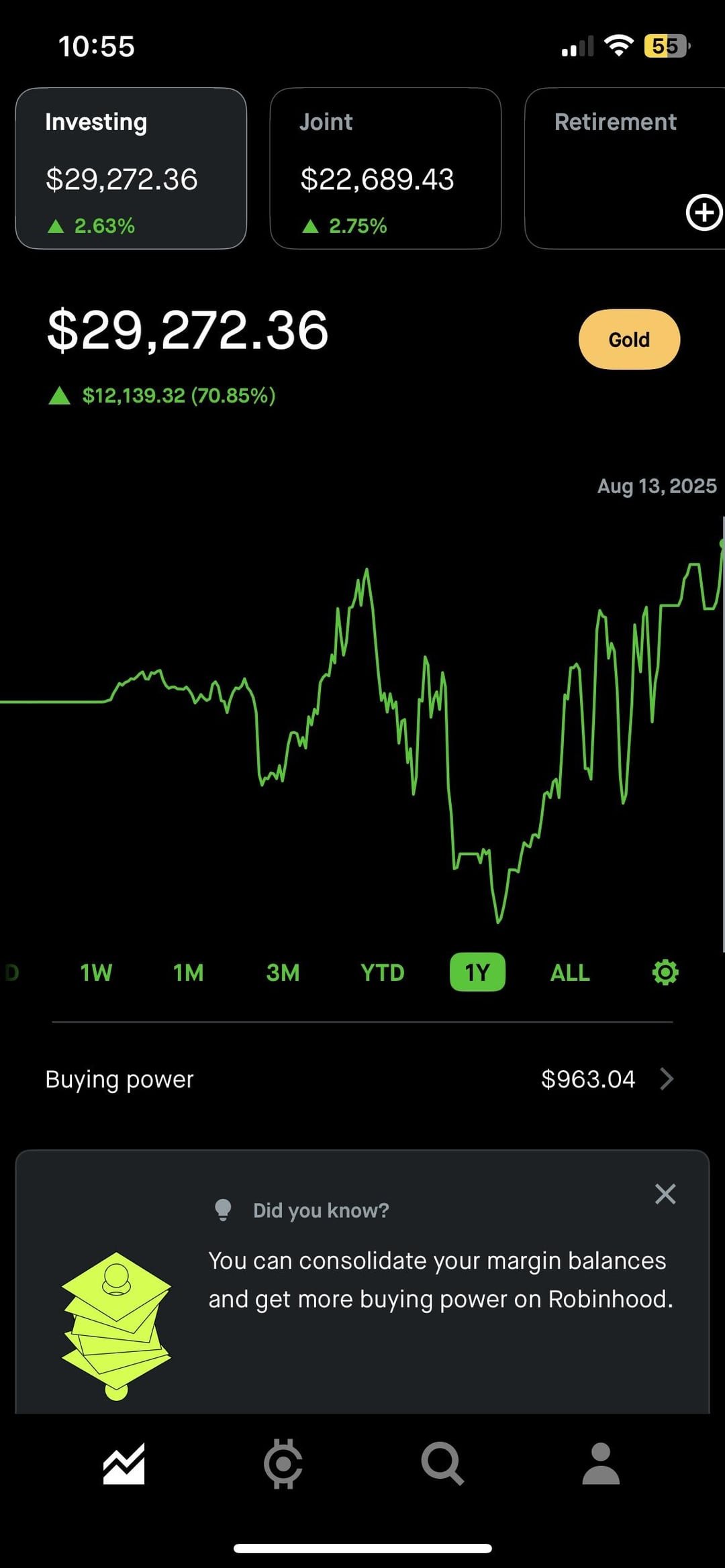Add a Retirement account with the plus icon

[x=704, y=213]
